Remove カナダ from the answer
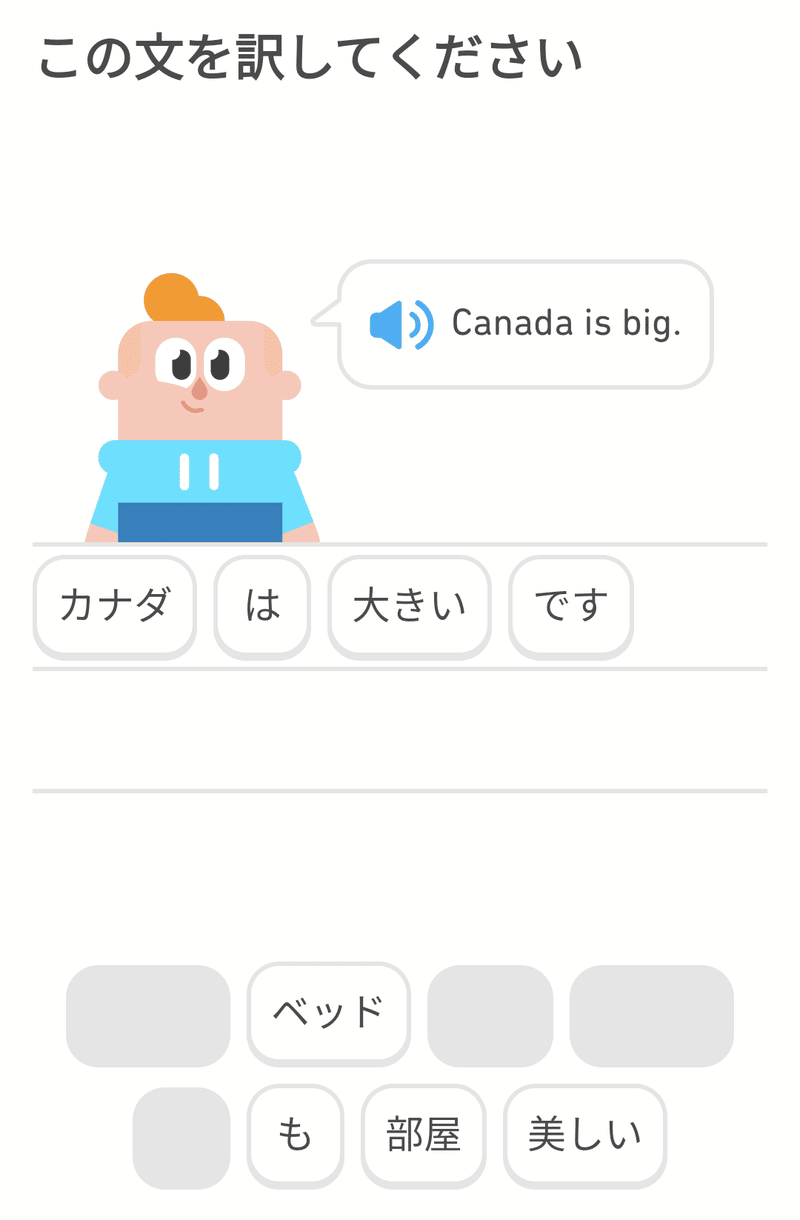This screenshot has height=1220, width=800. pyautogui.click(x=115, y=606)
